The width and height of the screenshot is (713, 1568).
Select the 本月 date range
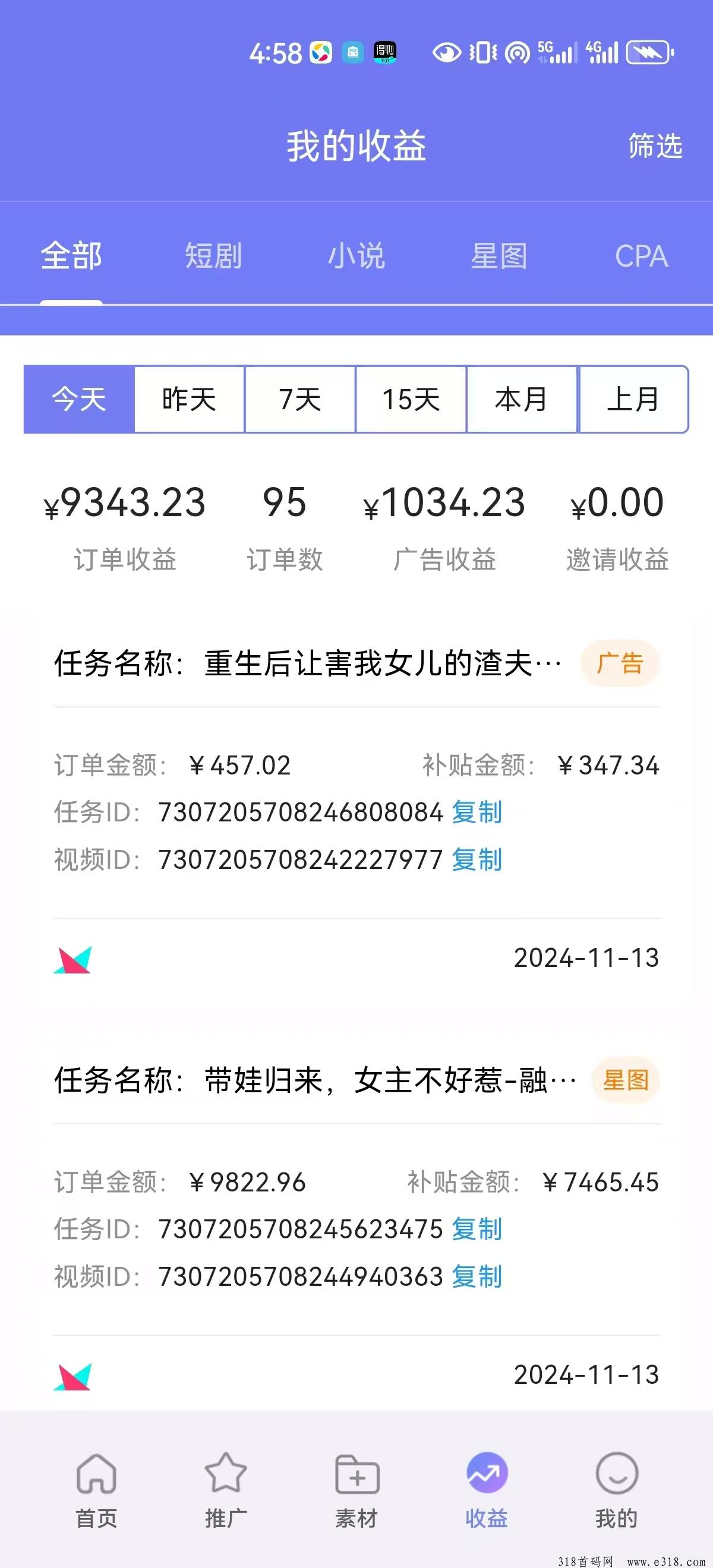pyautogui.click(x=522, y=399)
